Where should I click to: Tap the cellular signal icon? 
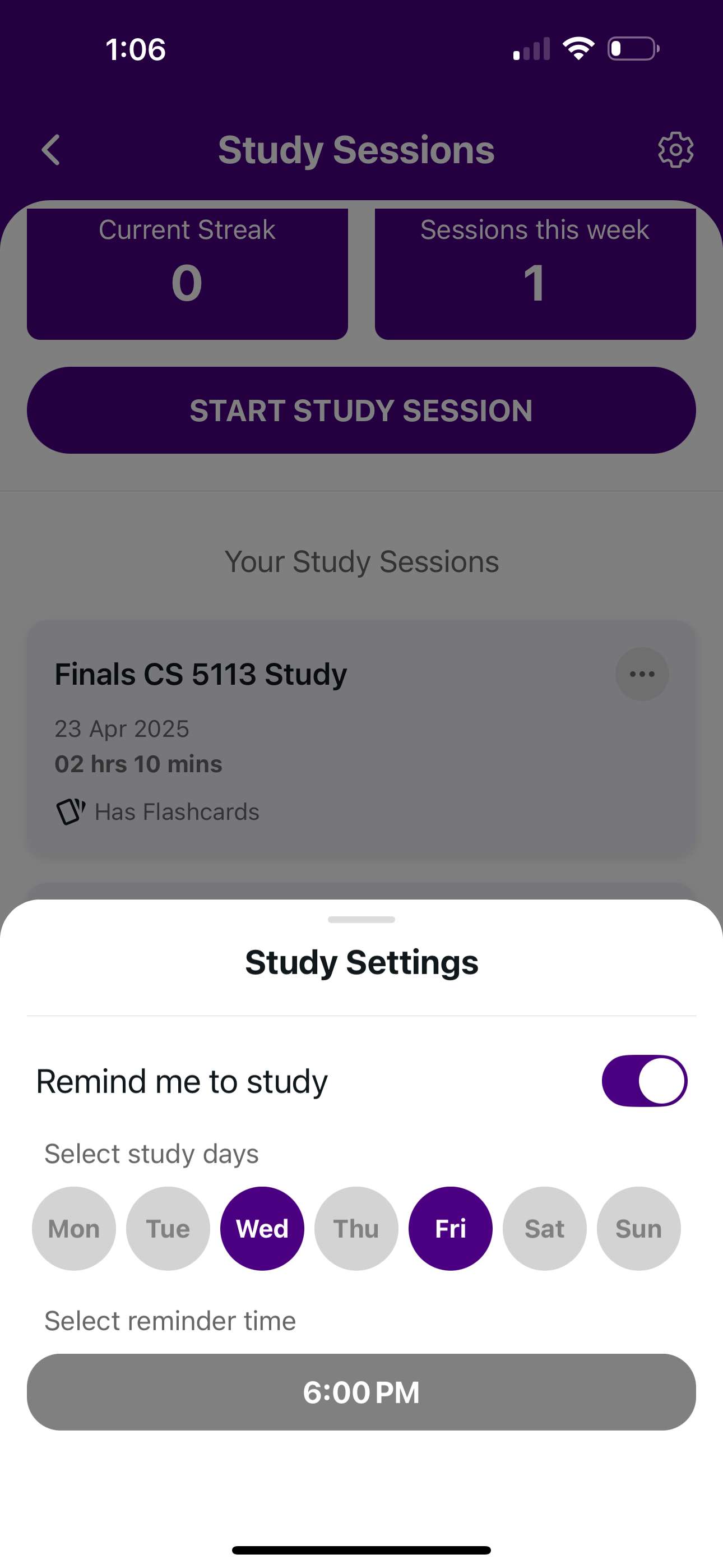[x=529, y=49]
